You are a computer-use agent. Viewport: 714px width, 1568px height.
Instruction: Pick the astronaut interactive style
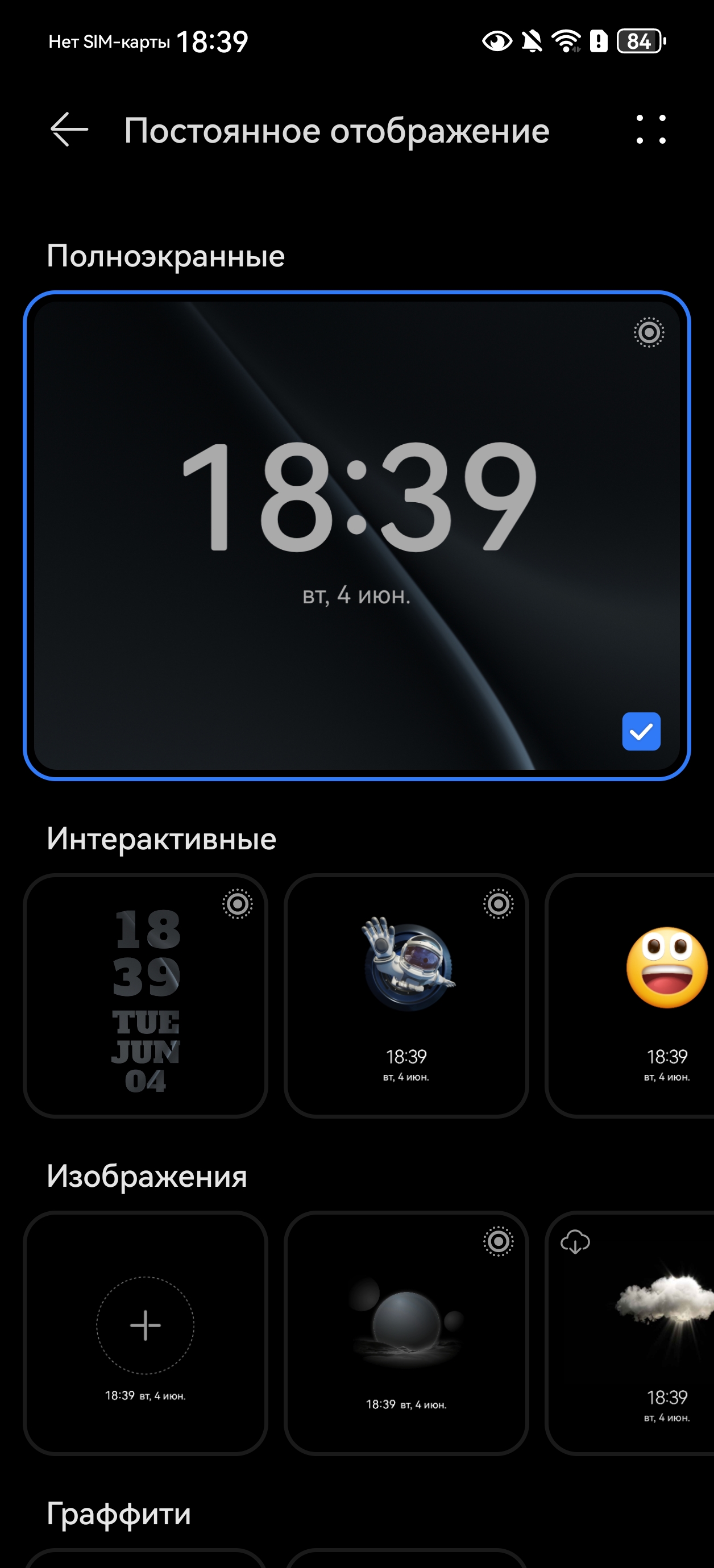tap(406, 996)
